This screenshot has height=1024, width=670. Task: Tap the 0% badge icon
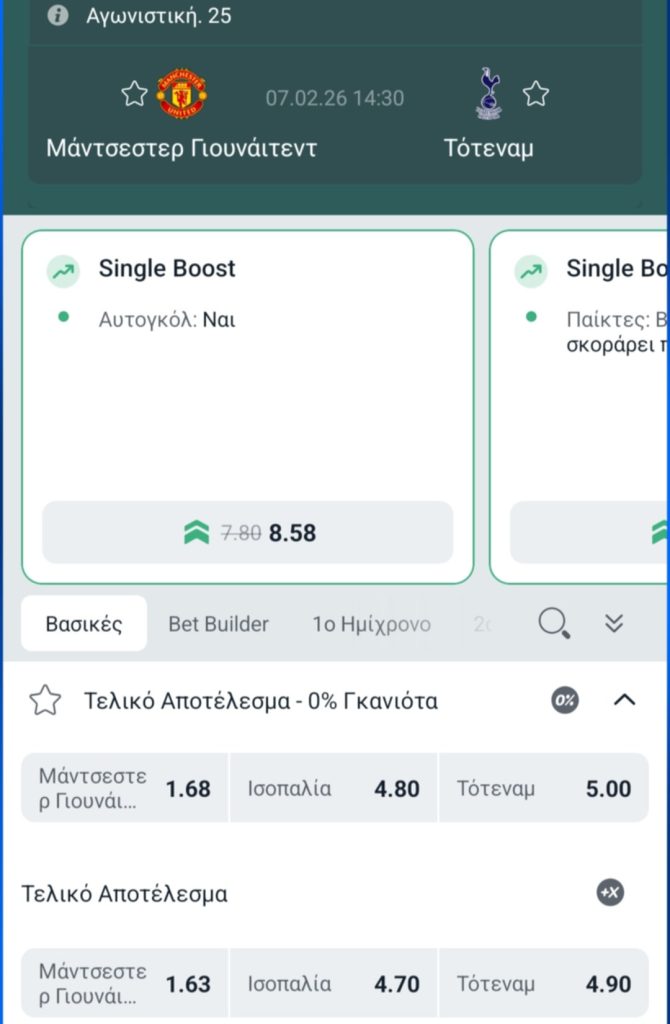pyautogui.click(x=565, y=700)
